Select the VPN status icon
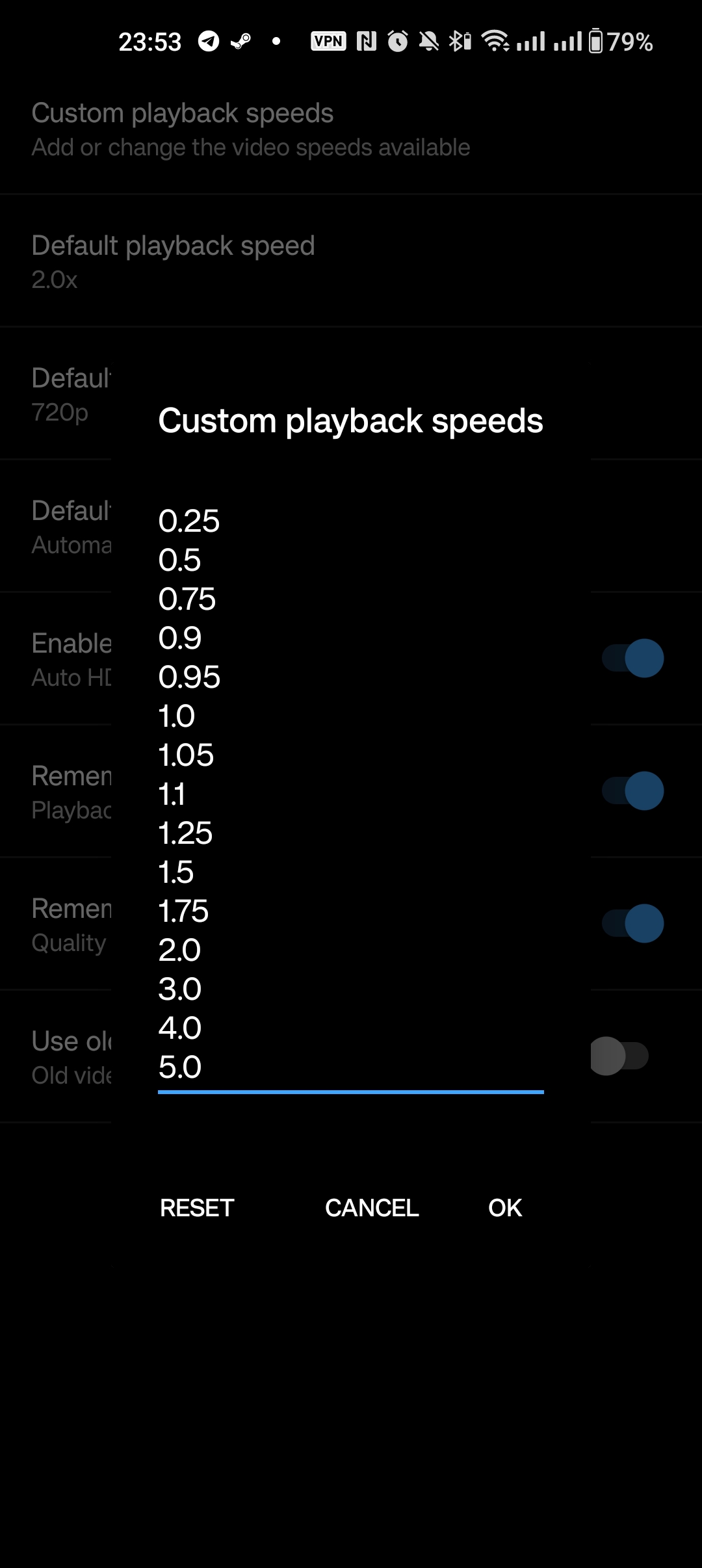Image resolution: width=702 pixels, height=1568 pixels. (x=329, y=41)
